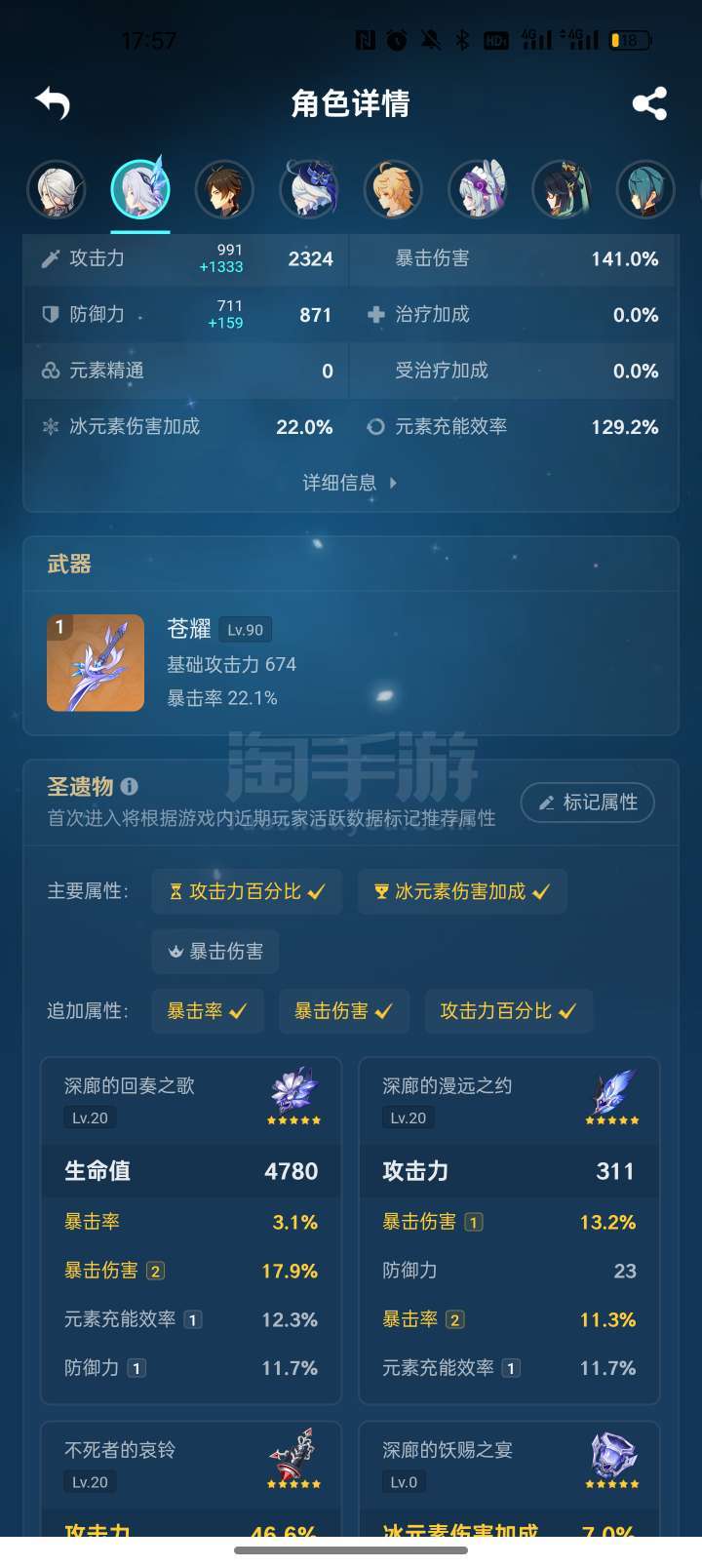Select the first white-haired character avatar
Viewport: 702px width, 1568px height.
pos(57,189)
